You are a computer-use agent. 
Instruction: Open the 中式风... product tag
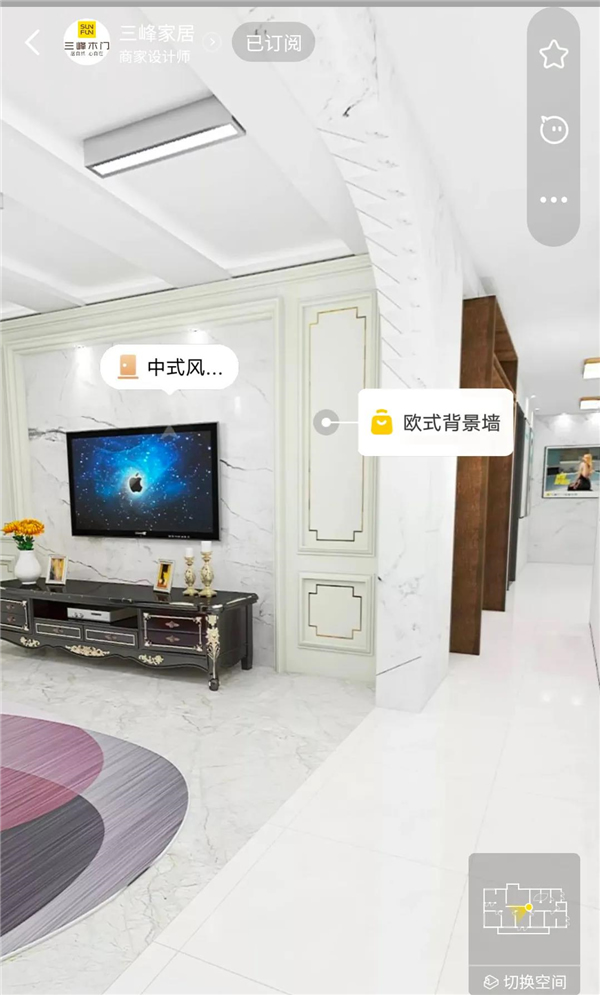170,367
